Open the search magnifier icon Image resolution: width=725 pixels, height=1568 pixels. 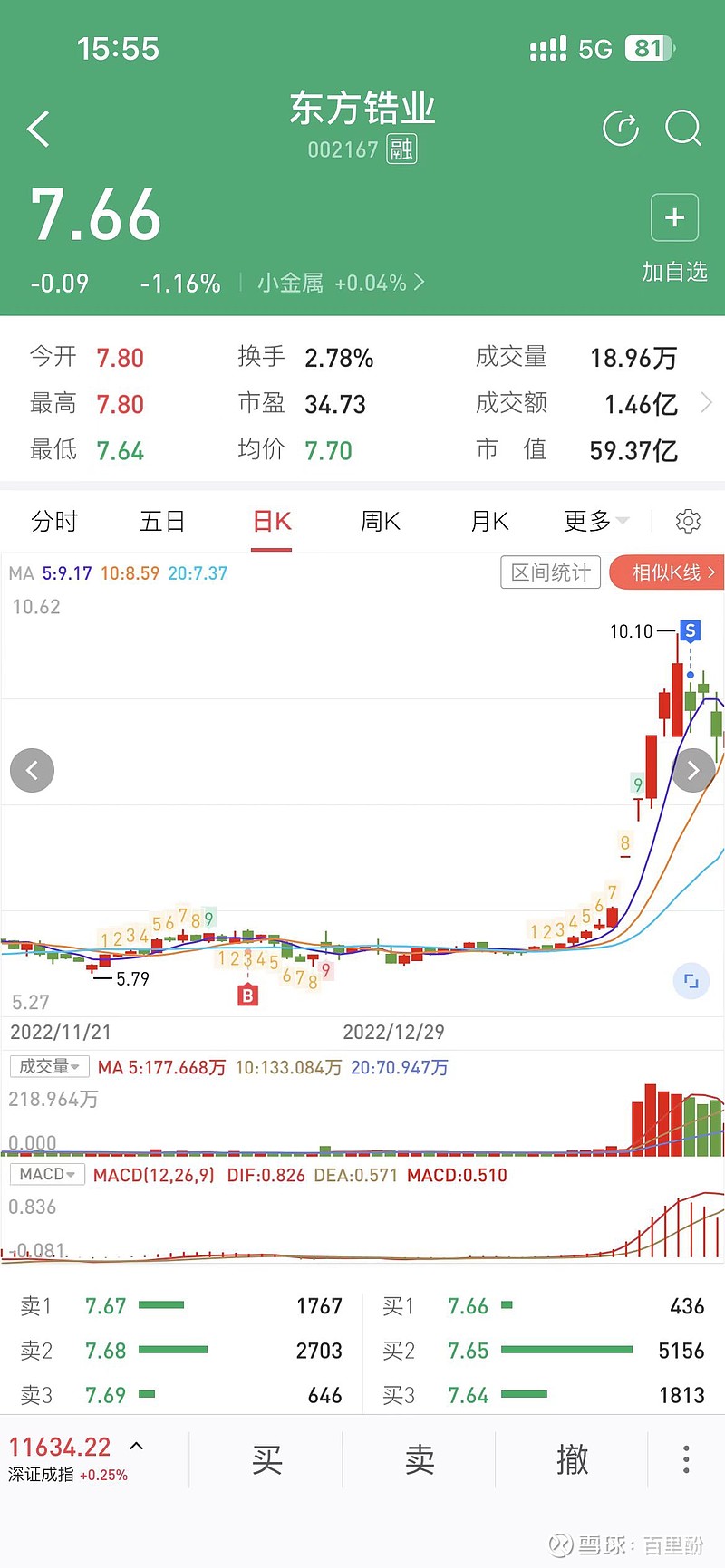(x=683, y=129)
